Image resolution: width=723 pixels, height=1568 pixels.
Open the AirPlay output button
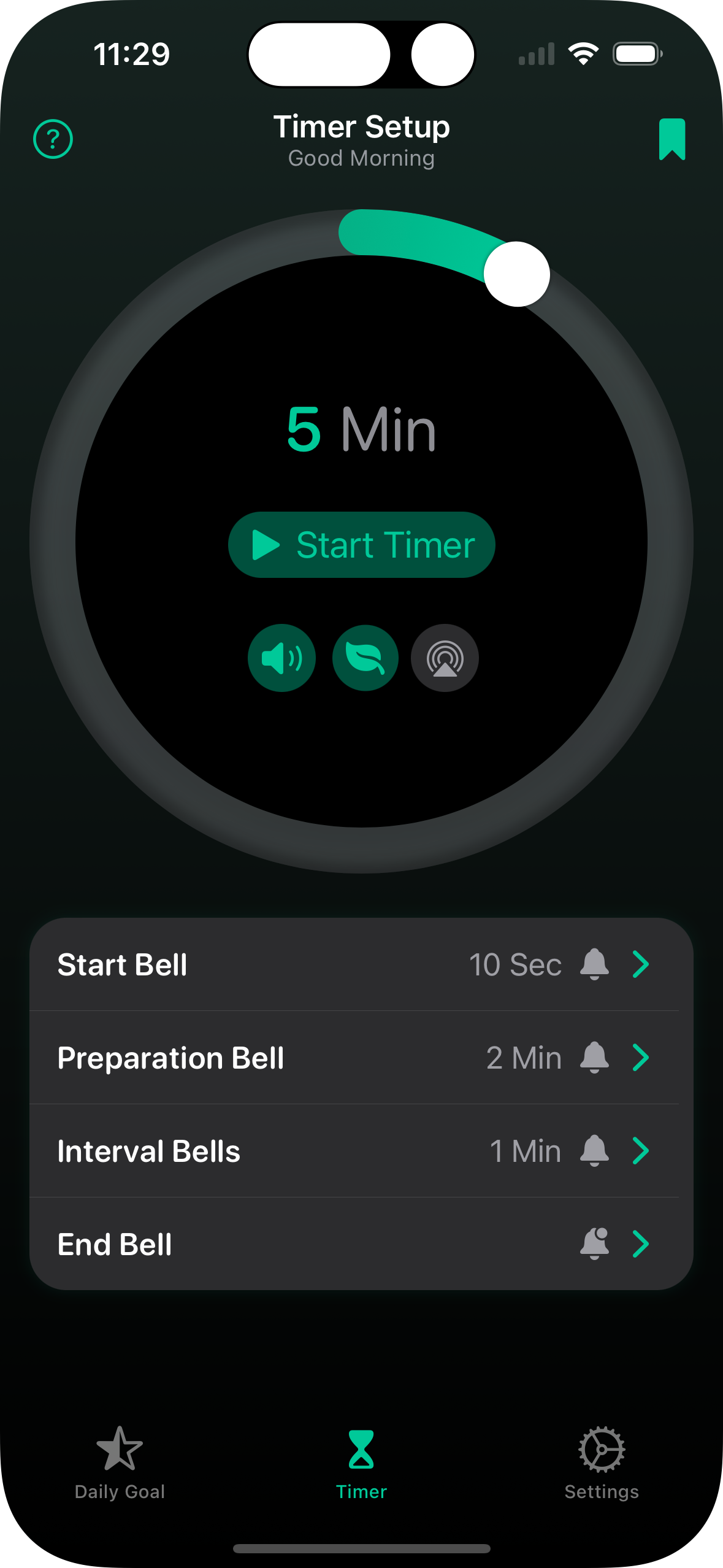tap(445, 658)
